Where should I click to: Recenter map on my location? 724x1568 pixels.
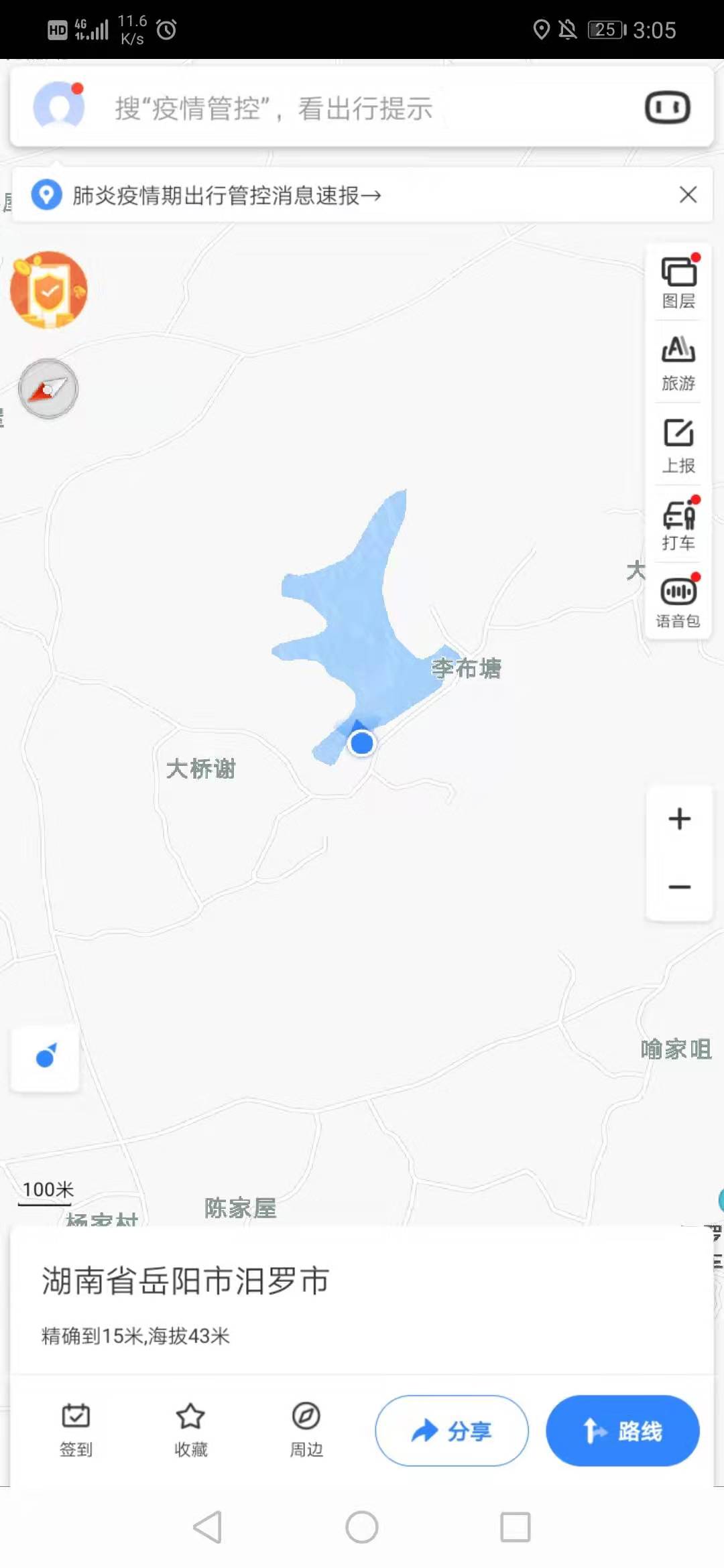[x=45, y=1057]
